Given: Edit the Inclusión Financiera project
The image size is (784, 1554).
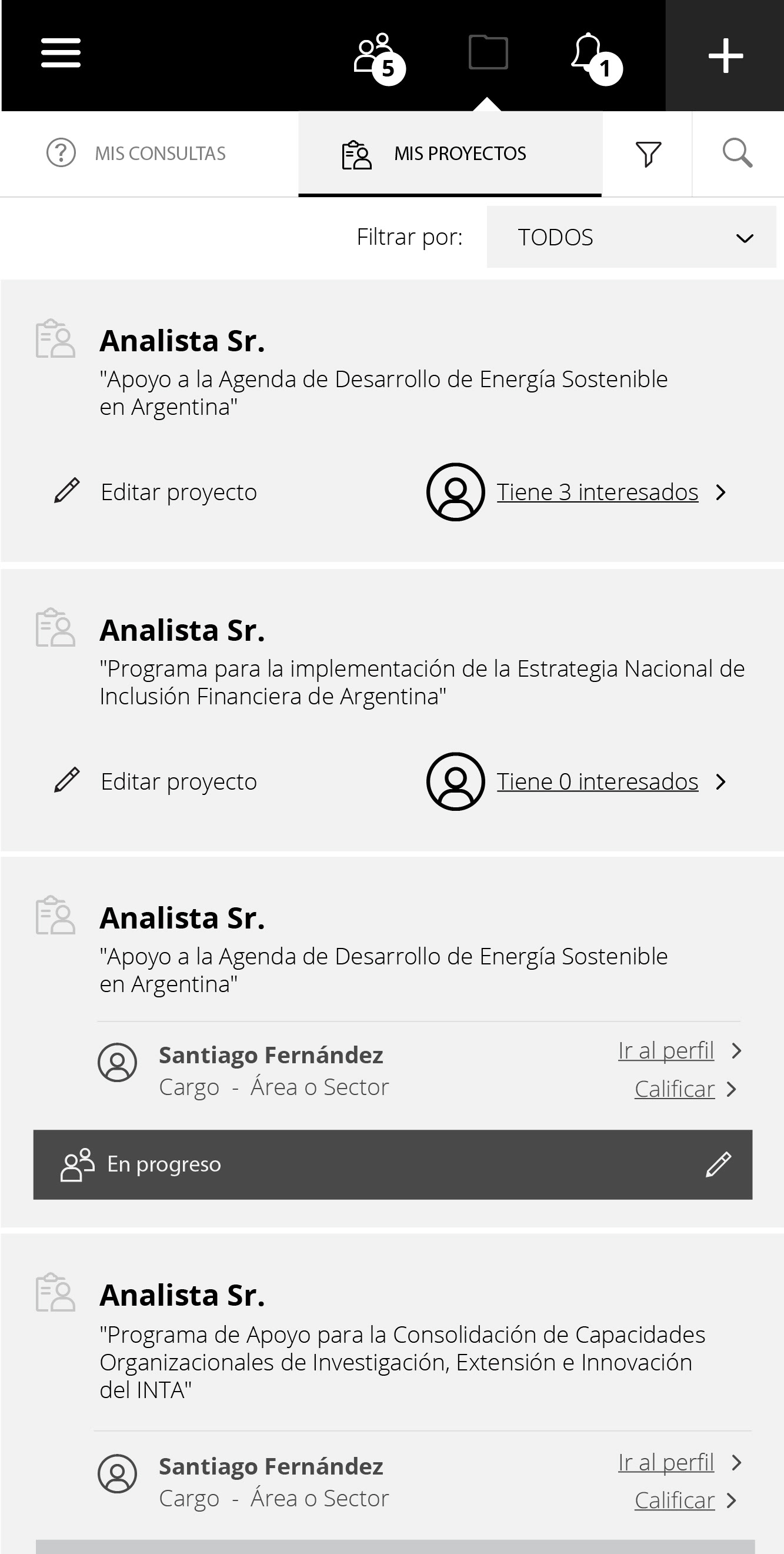Looking at the screenshot, I should coord(156,781).
